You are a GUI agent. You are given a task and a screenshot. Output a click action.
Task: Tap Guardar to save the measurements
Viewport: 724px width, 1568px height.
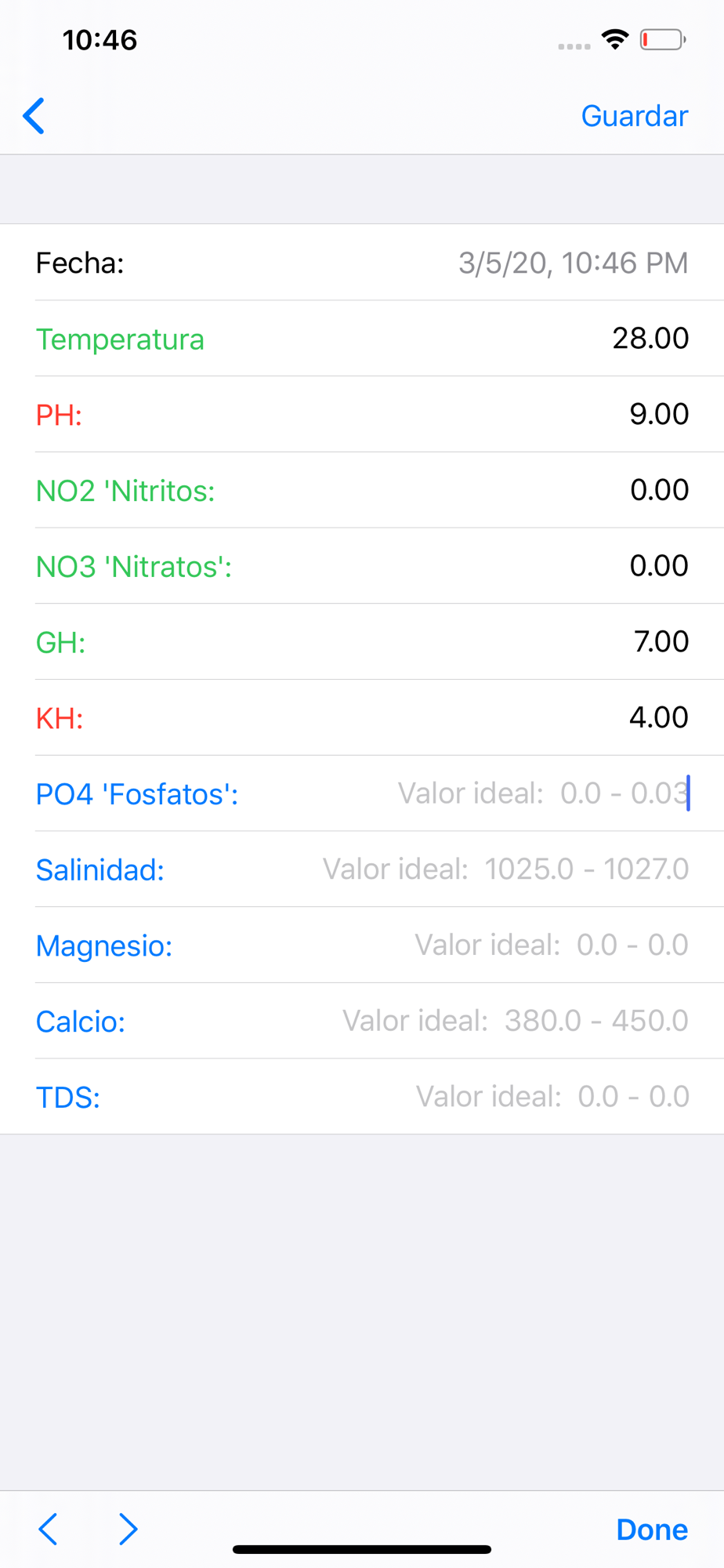tap(635, 116)
